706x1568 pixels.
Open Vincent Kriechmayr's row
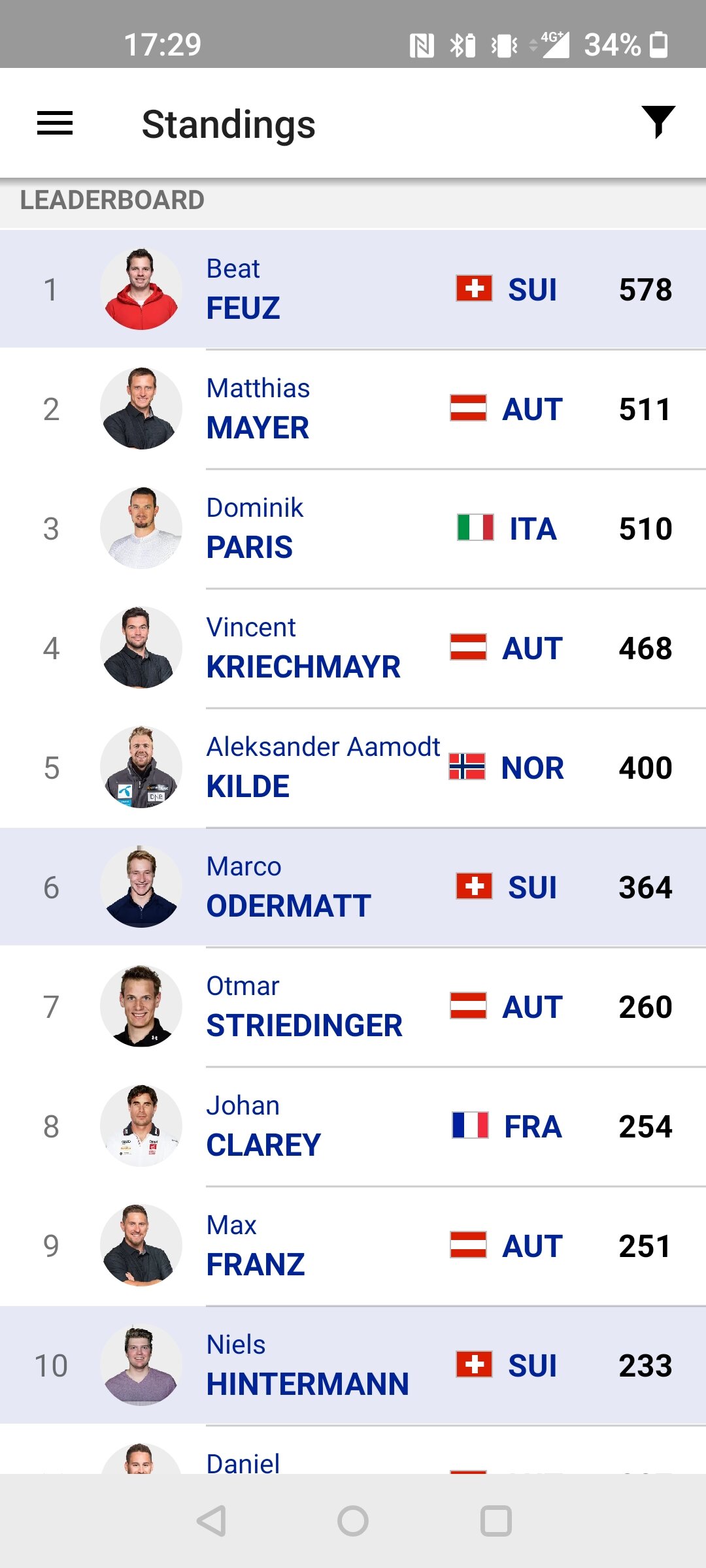pyautogui.click(x=353, y=648)
